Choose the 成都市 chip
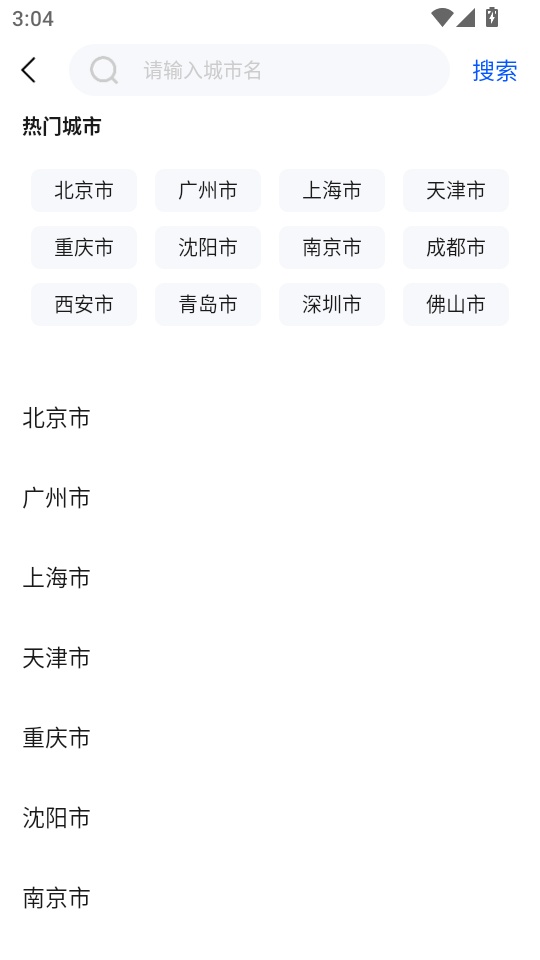The height and width of the screenshot is (960, 540). point(456,247)
